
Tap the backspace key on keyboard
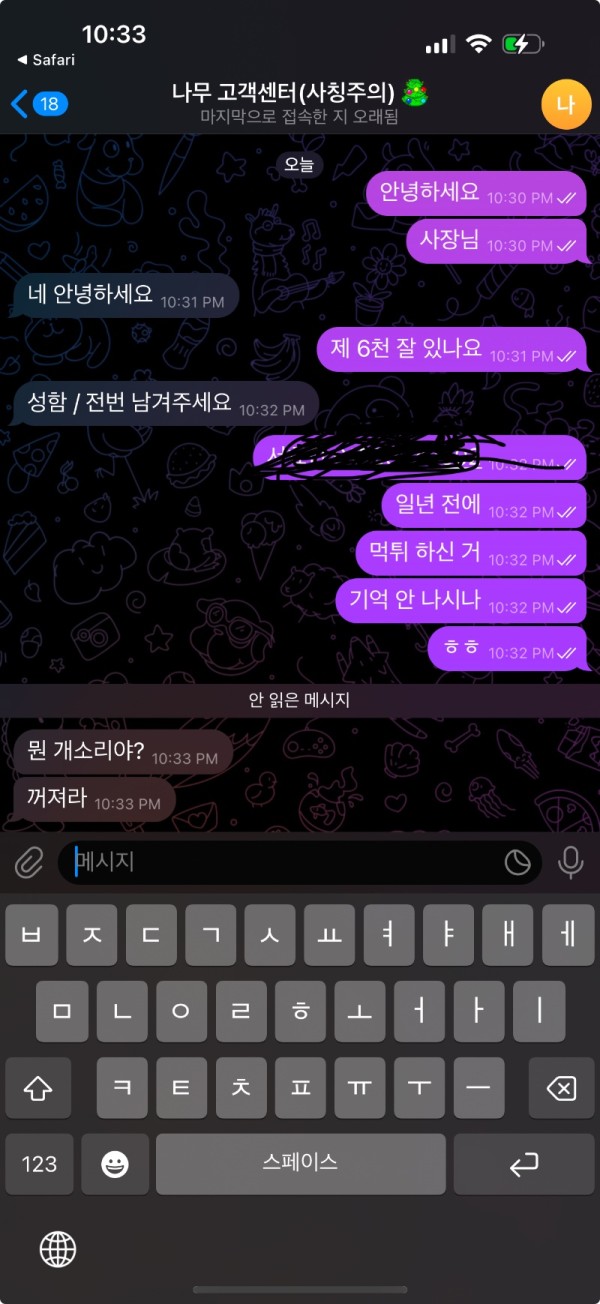[561, 1088]
